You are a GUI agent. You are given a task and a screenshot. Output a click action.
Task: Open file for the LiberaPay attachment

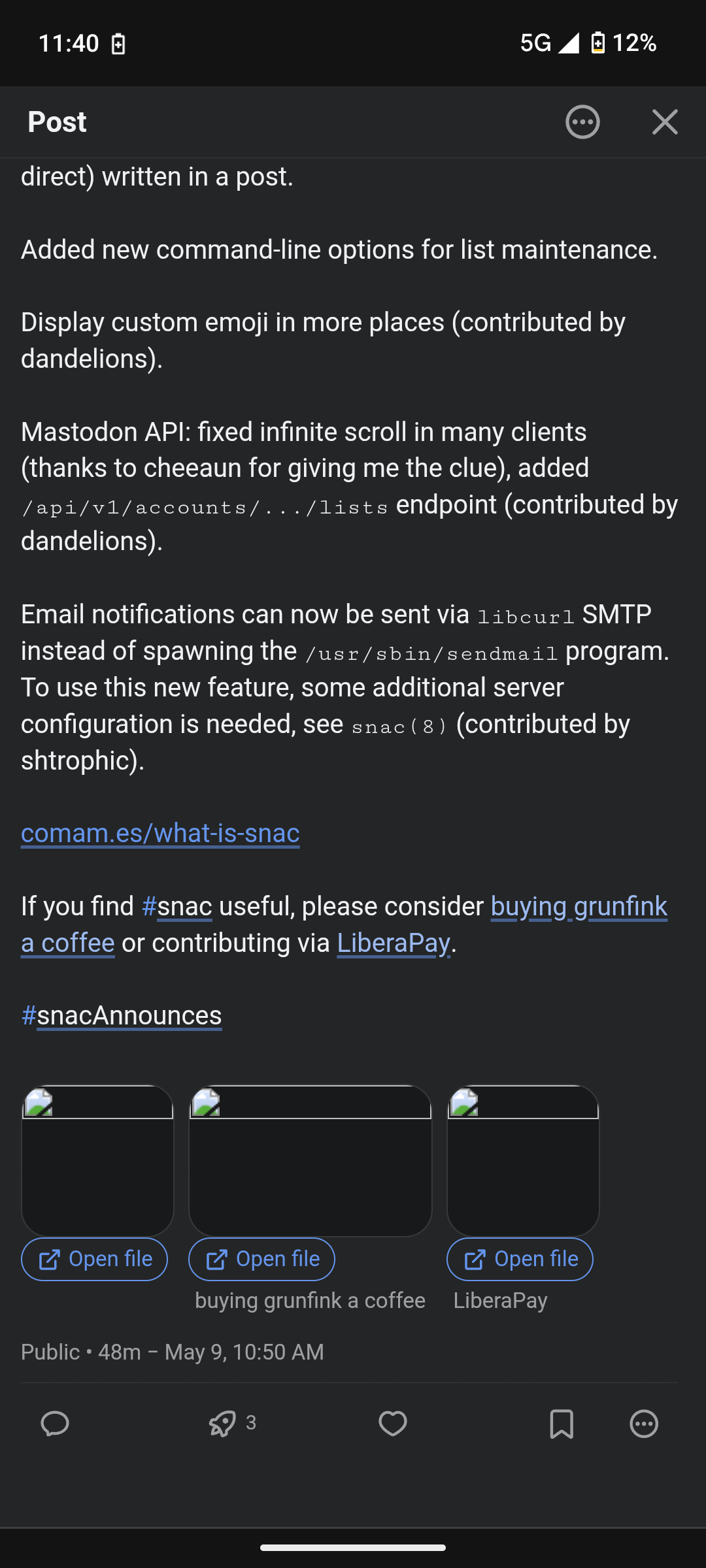click(x=520, y=1259)
